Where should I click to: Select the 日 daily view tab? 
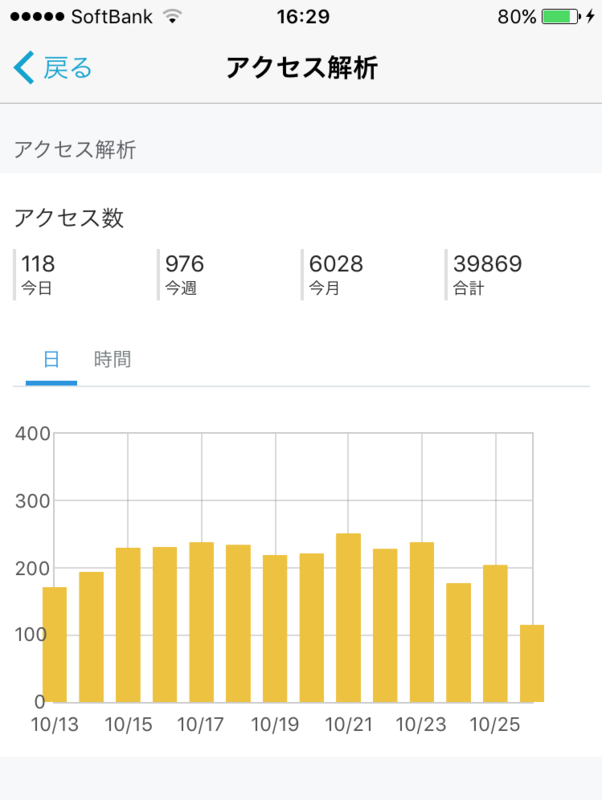coord(51,360)
